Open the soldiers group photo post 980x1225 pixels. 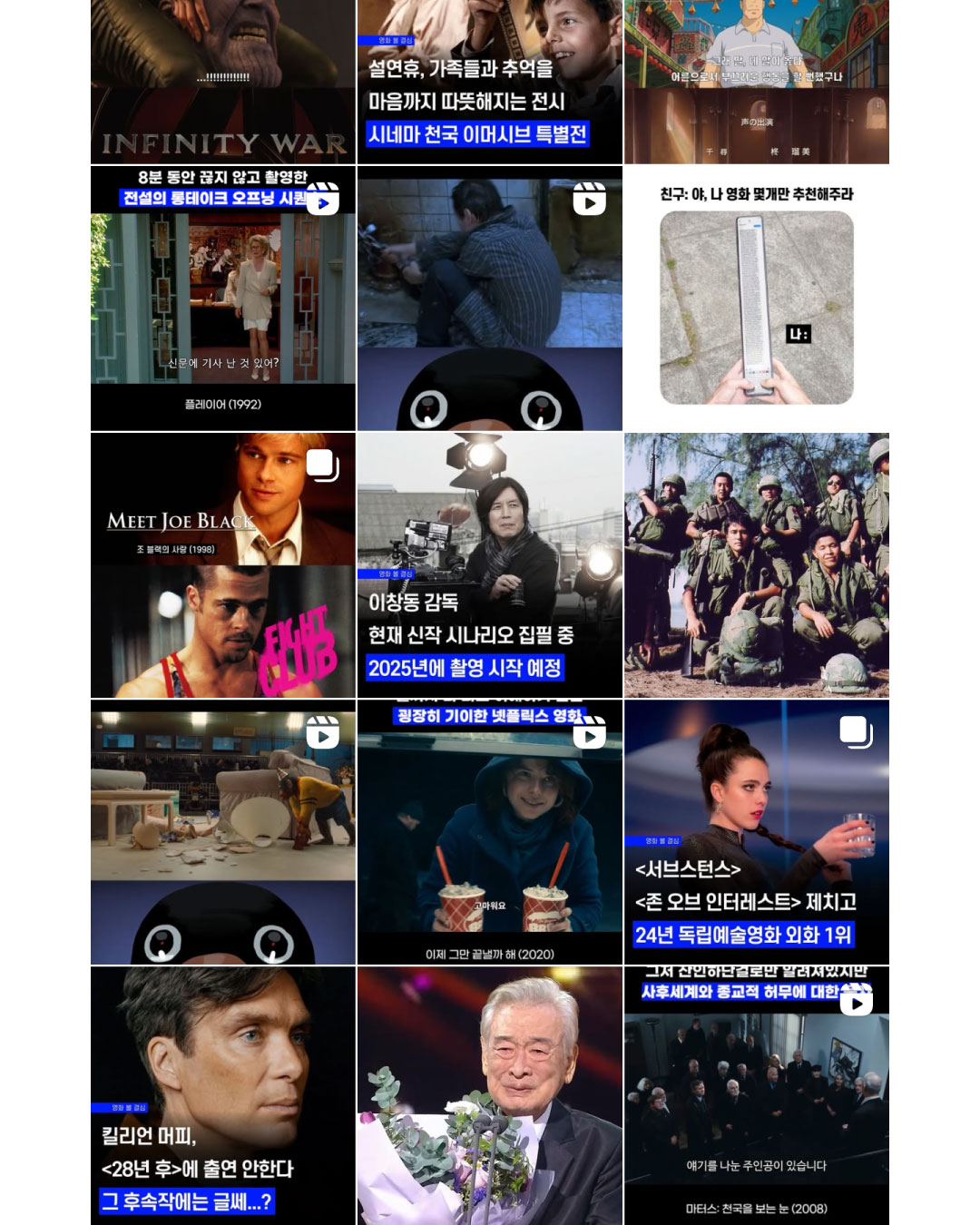tap(756, 564)
